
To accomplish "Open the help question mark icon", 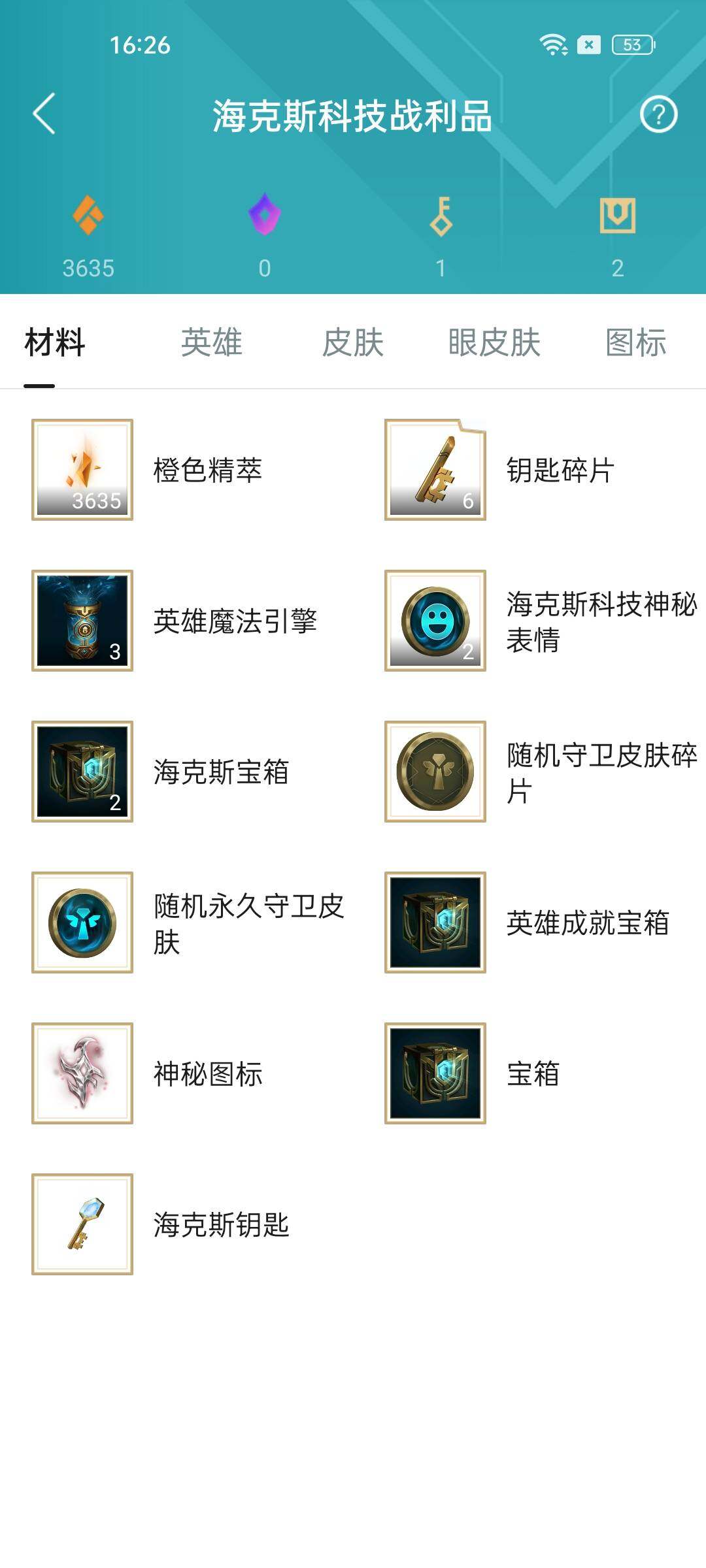I will click(658, 114).
